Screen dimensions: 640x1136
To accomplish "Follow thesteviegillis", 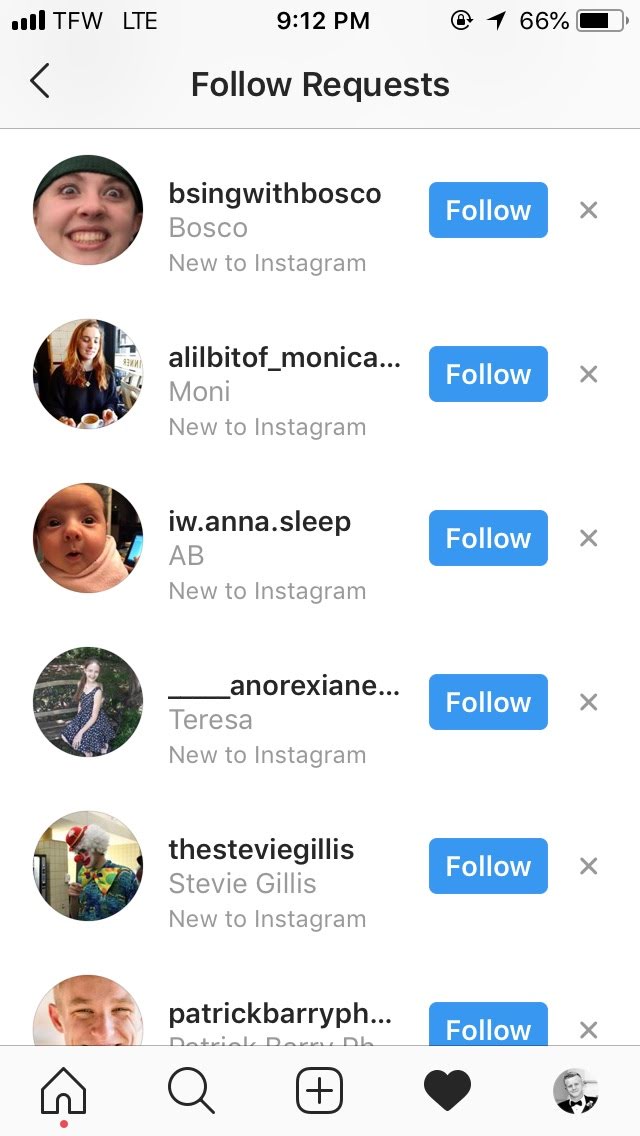I will tap(488, 866).
